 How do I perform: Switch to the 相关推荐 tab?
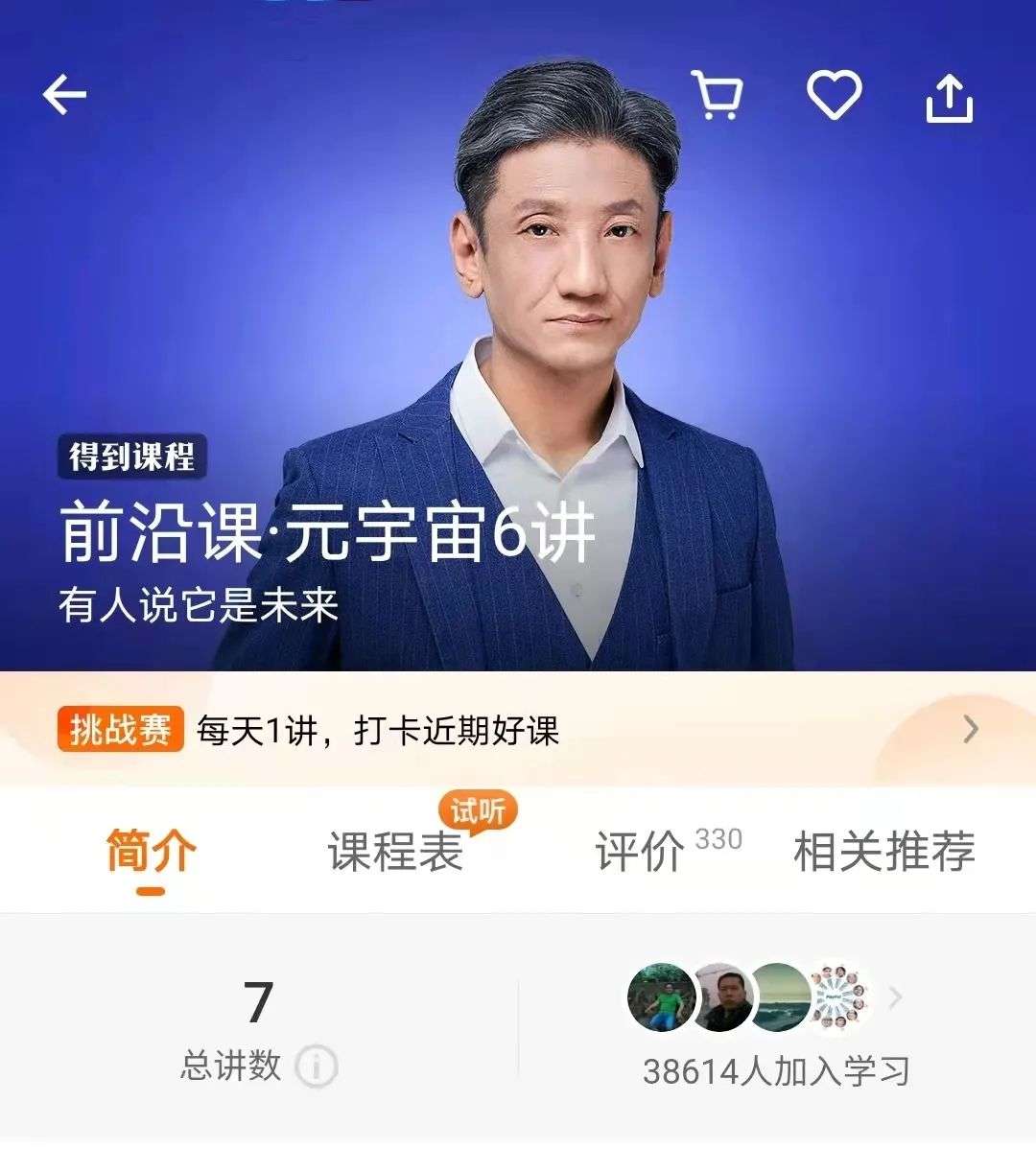pyautogui.click(x=883, y=852)
